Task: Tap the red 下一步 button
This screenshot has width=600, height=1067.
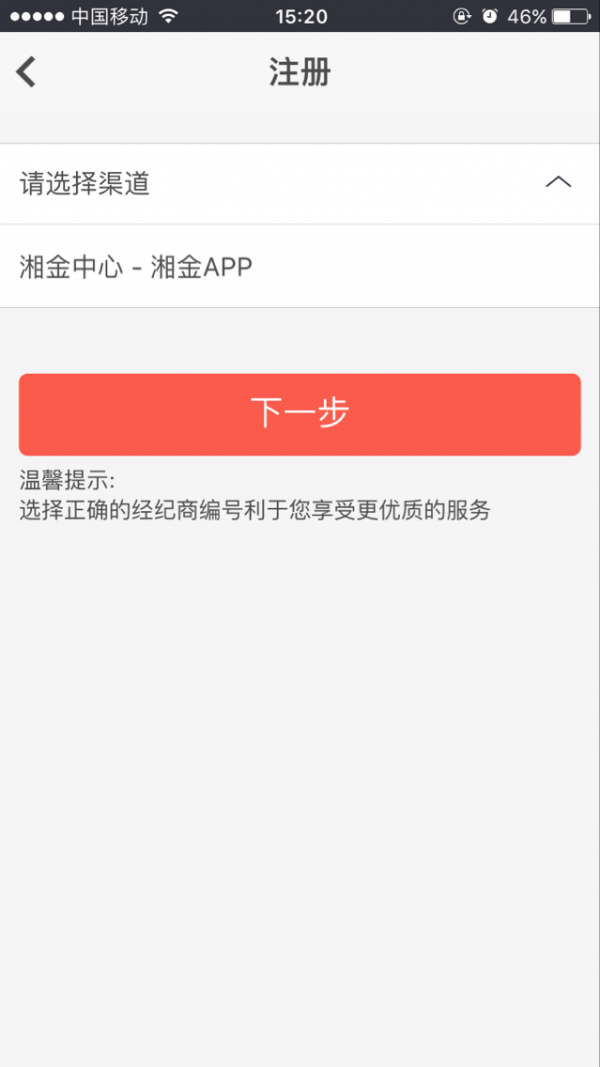Action: [x=299, y=414]
